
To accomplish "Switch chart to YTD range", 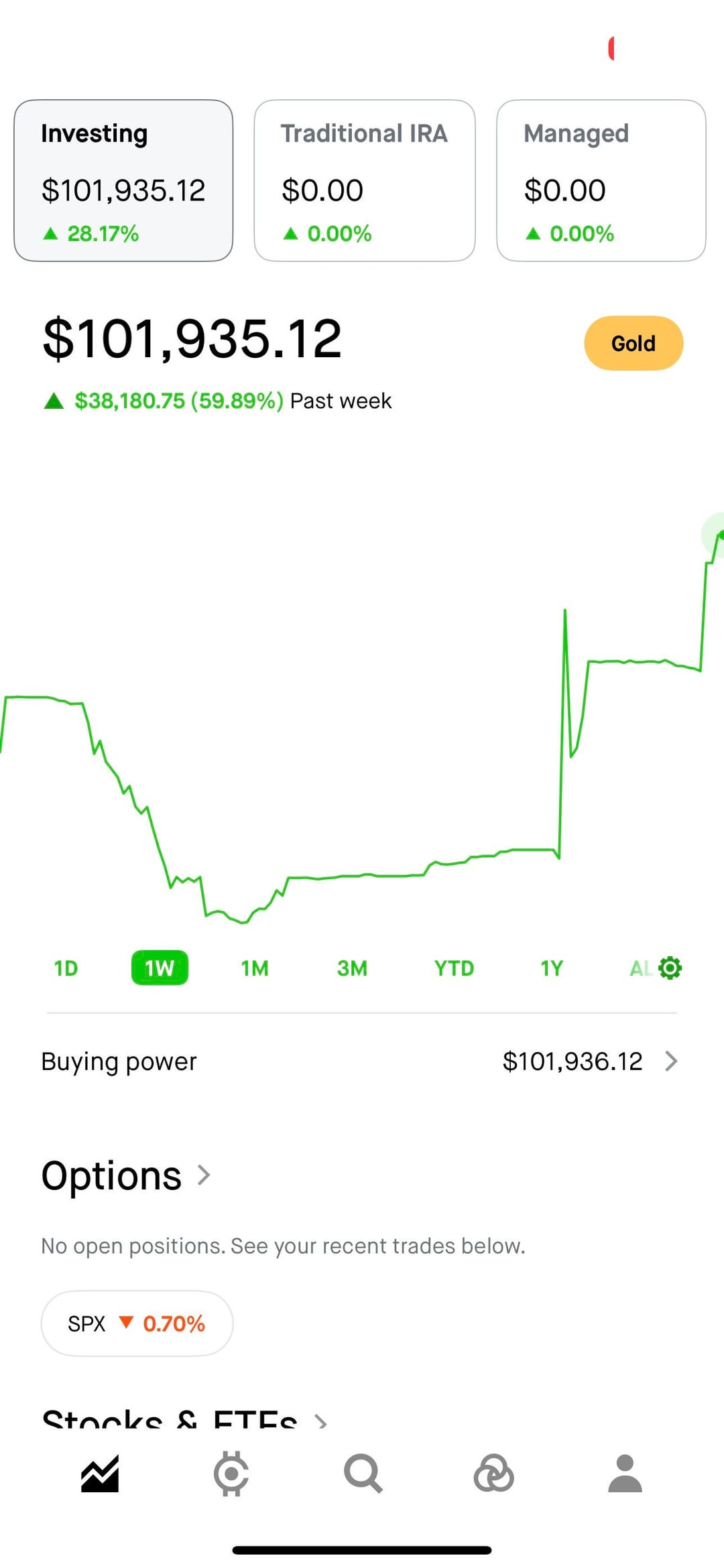I will pos(454,968).
